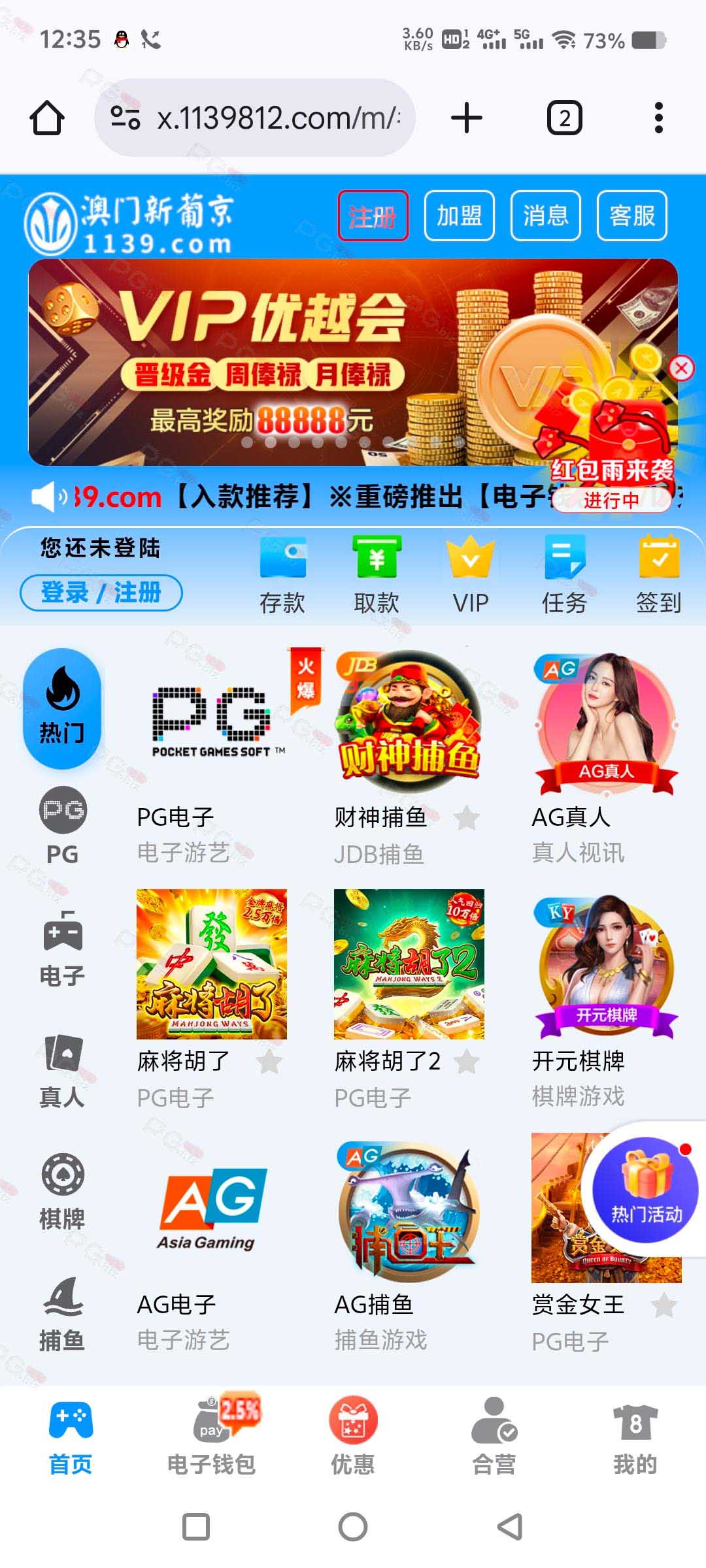Dismiss the 红包雨来袭 floating promo
Viewport: 706px width, 1568px height.
[681, 368]
